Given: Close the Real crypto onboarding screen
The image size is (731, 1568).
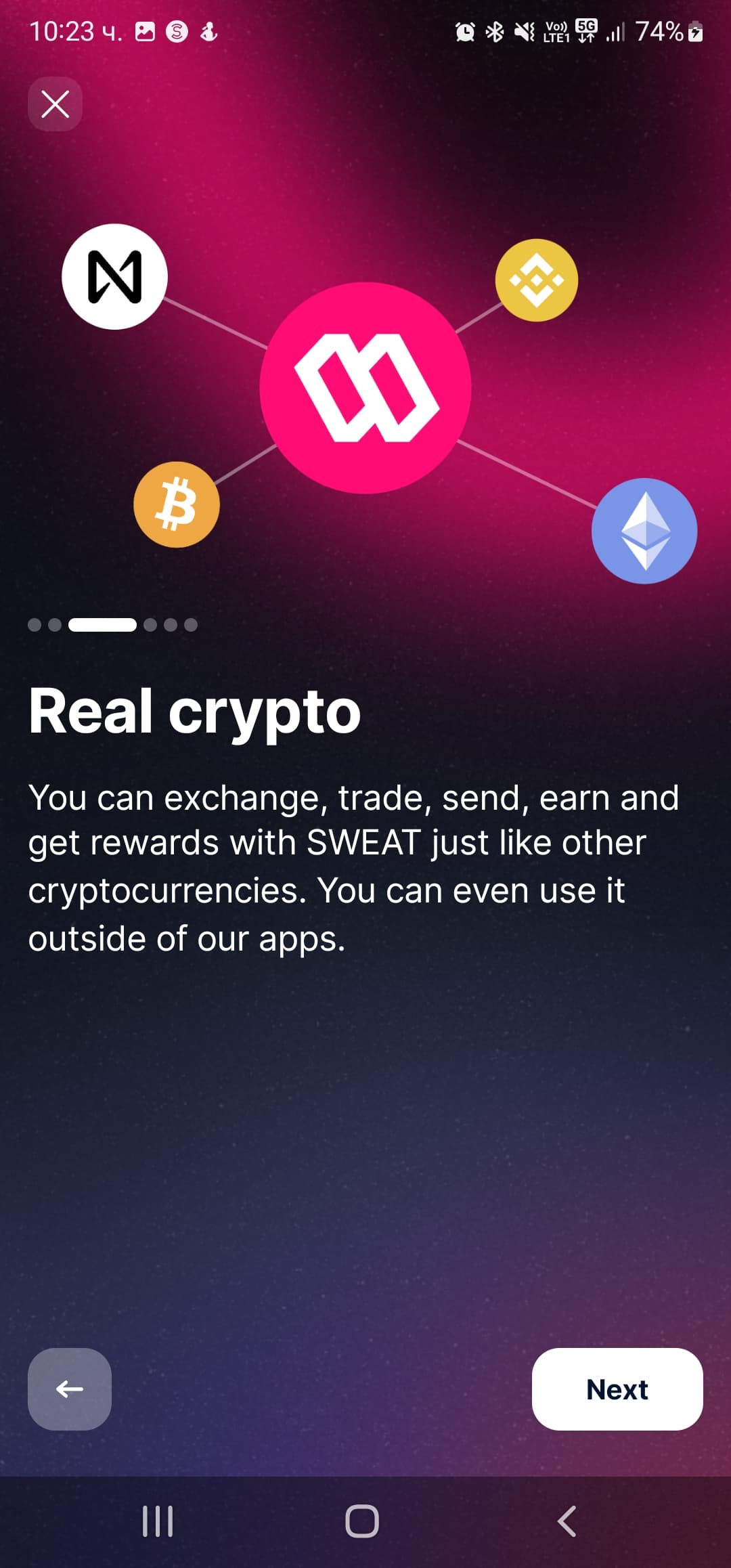Looking at the screenshot, I should (55, 104).
